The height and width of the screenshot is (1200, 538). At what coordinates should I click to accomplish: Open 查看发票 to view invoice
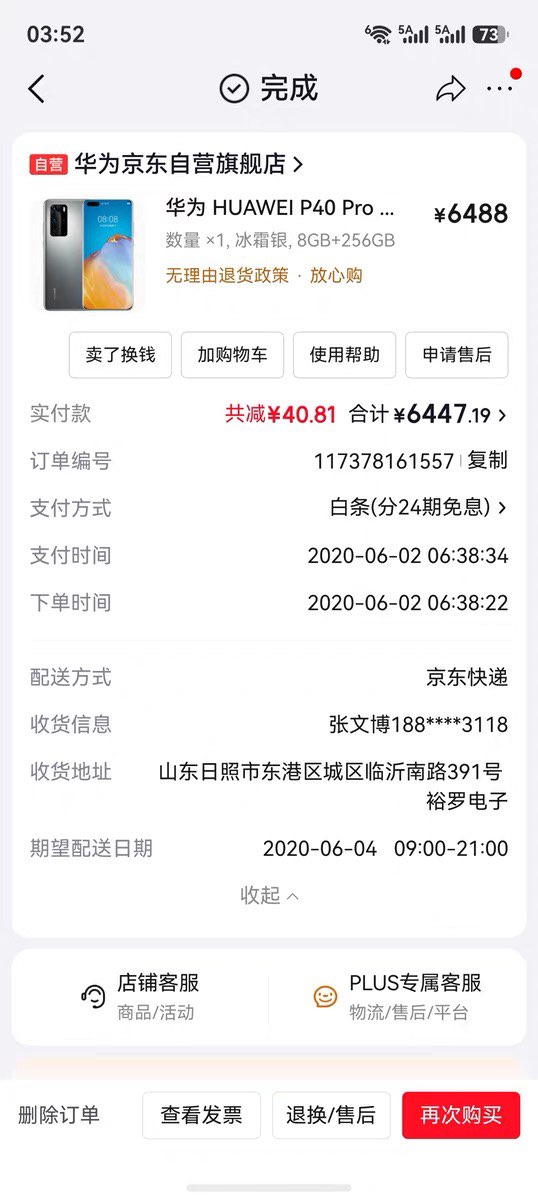click(x=201, y=1115)
